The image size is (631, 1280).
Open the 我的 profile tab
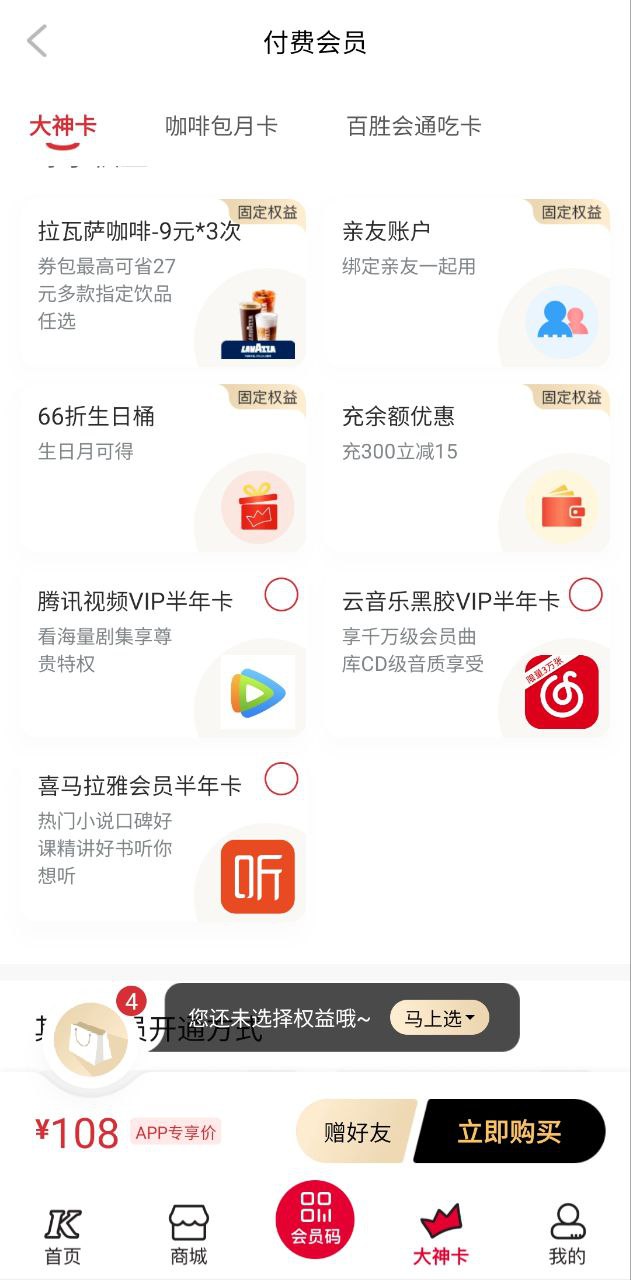[x=567, y=1235]
